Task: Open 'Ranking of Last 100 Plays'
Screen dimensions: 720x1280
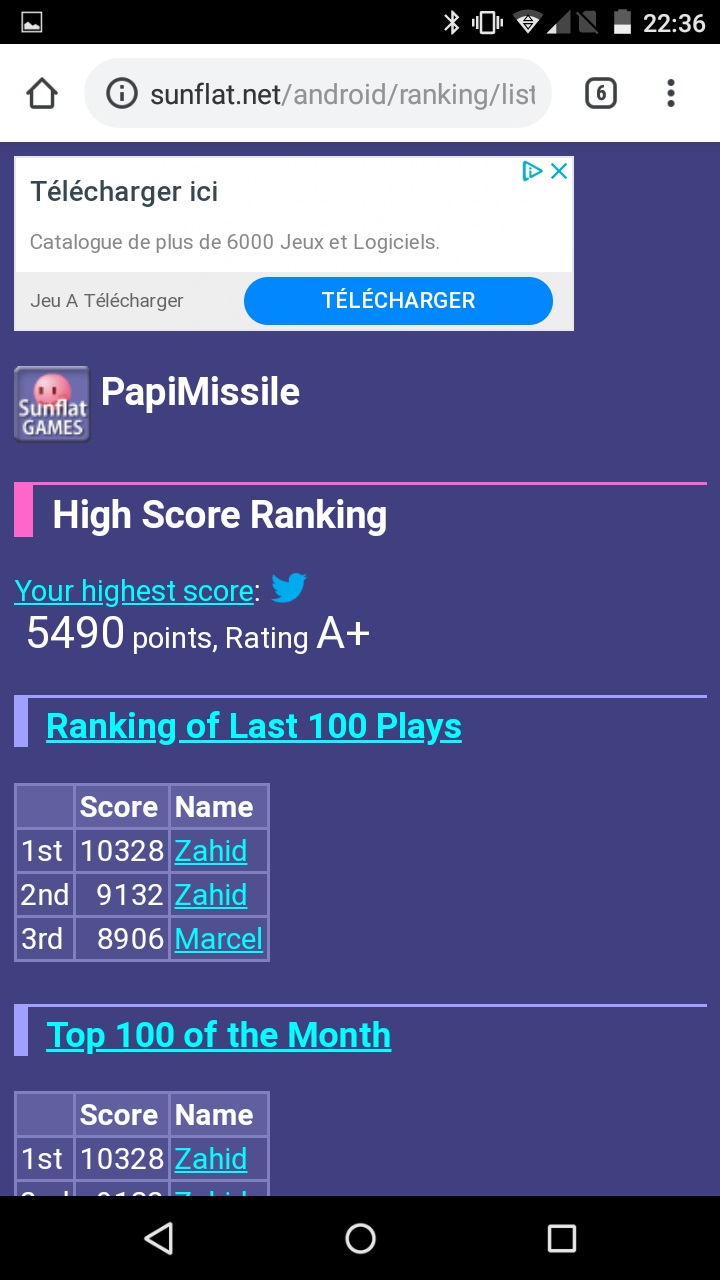Action: [x=254, y=726]
